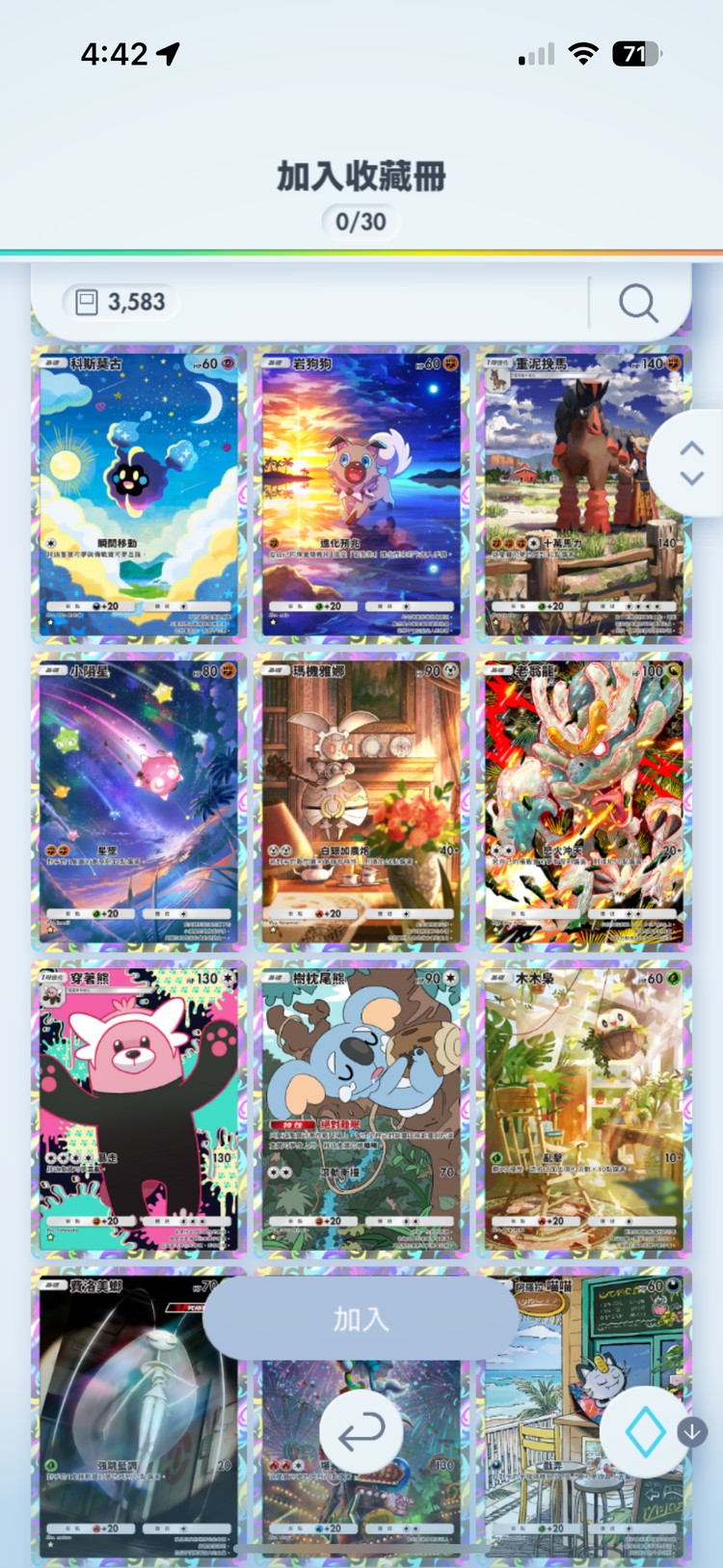Screen dimensions: 723x1568
Task: Add the 樹枕尾熊 card to selection
Action: [361, 1109]
